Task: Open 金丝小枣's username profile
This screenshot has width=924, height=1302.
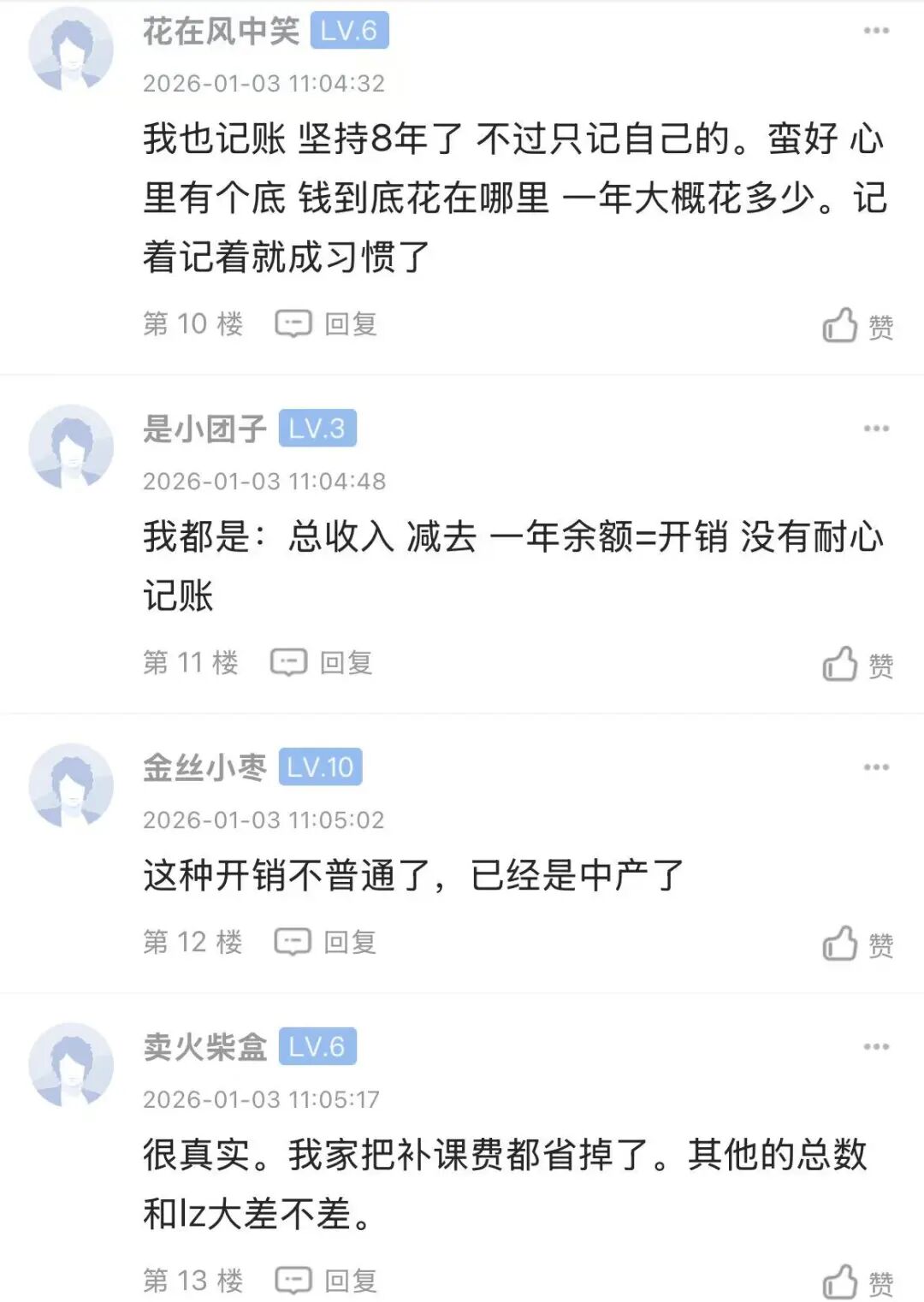Action: (x=204, y=767)
